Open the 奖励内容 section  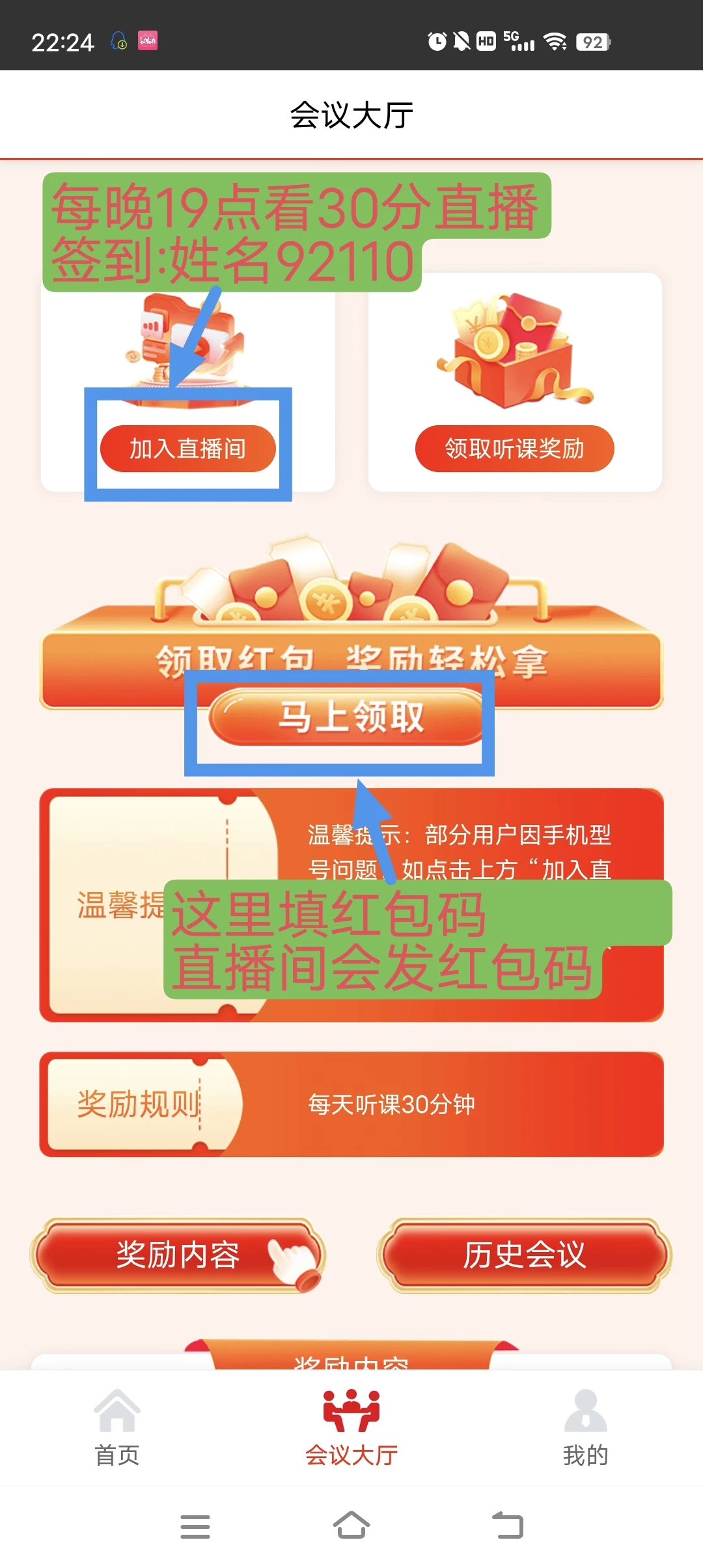pyautogui.click(x=178, y=1255)
